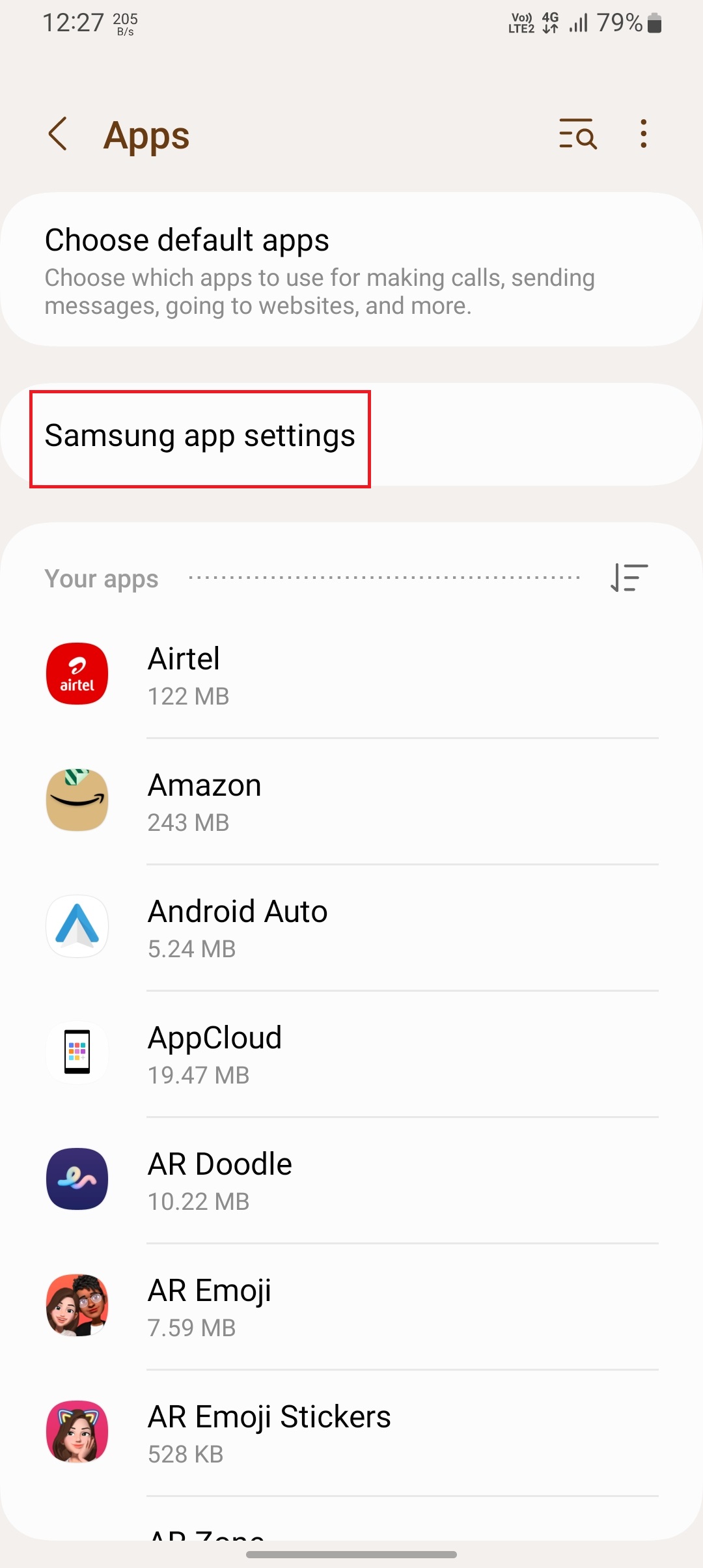This screenshot has width=703, height=1568.
Task: Open Choose default apps
Action: tap(351, 270)
